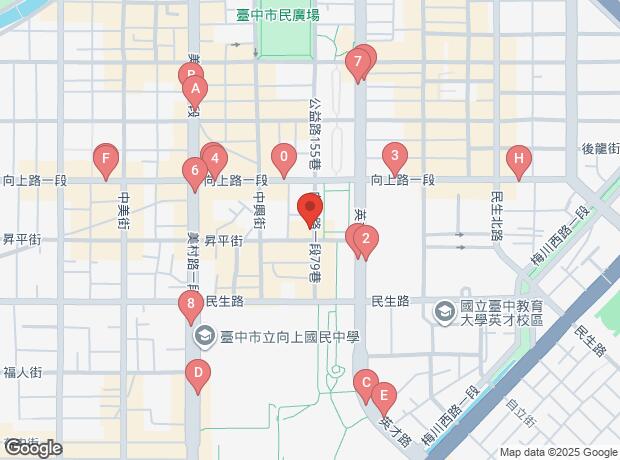620x460 pixels.
Task: Select the marker labeled E
Action: (x=383, y=394)
